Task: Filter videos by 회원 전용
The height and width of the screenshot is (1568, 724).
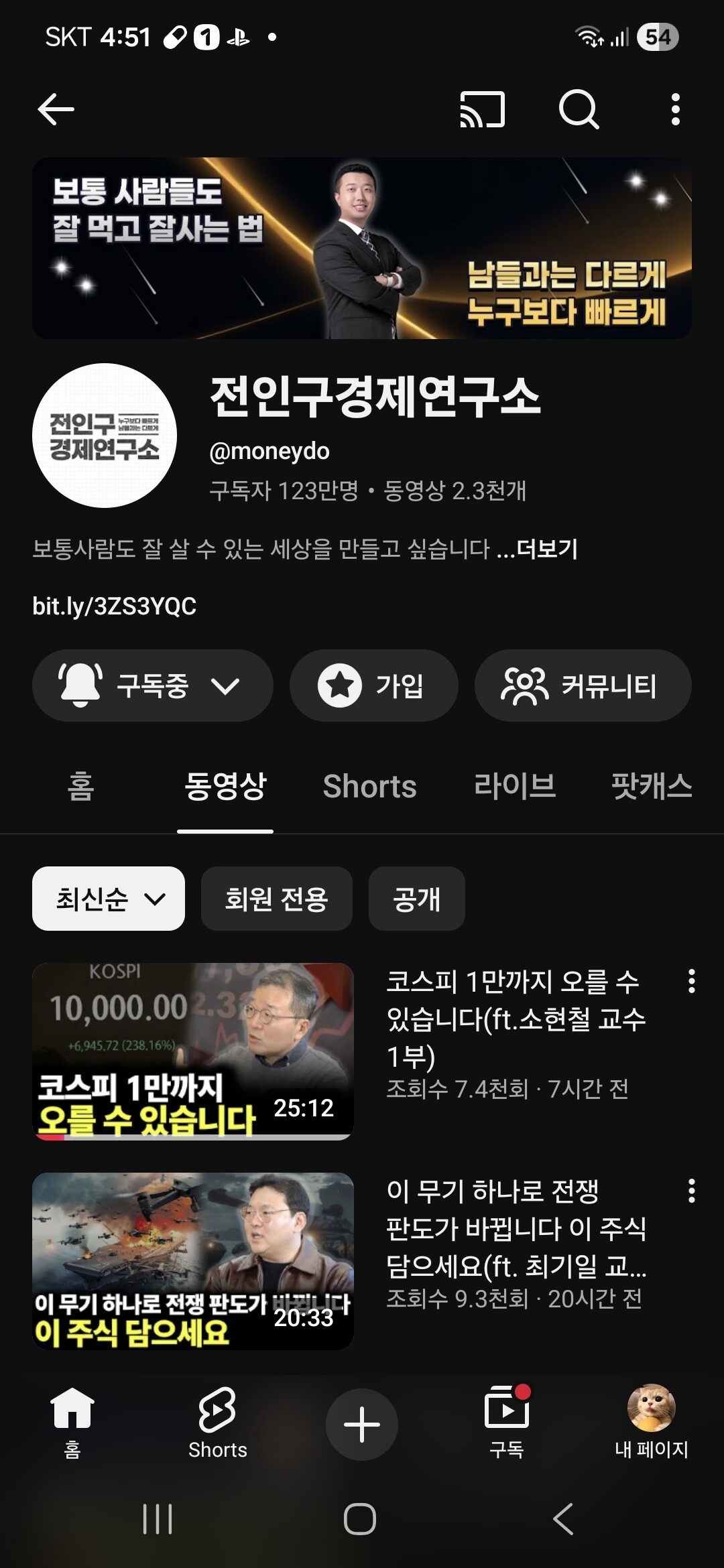Action: (x=277, y=899)
